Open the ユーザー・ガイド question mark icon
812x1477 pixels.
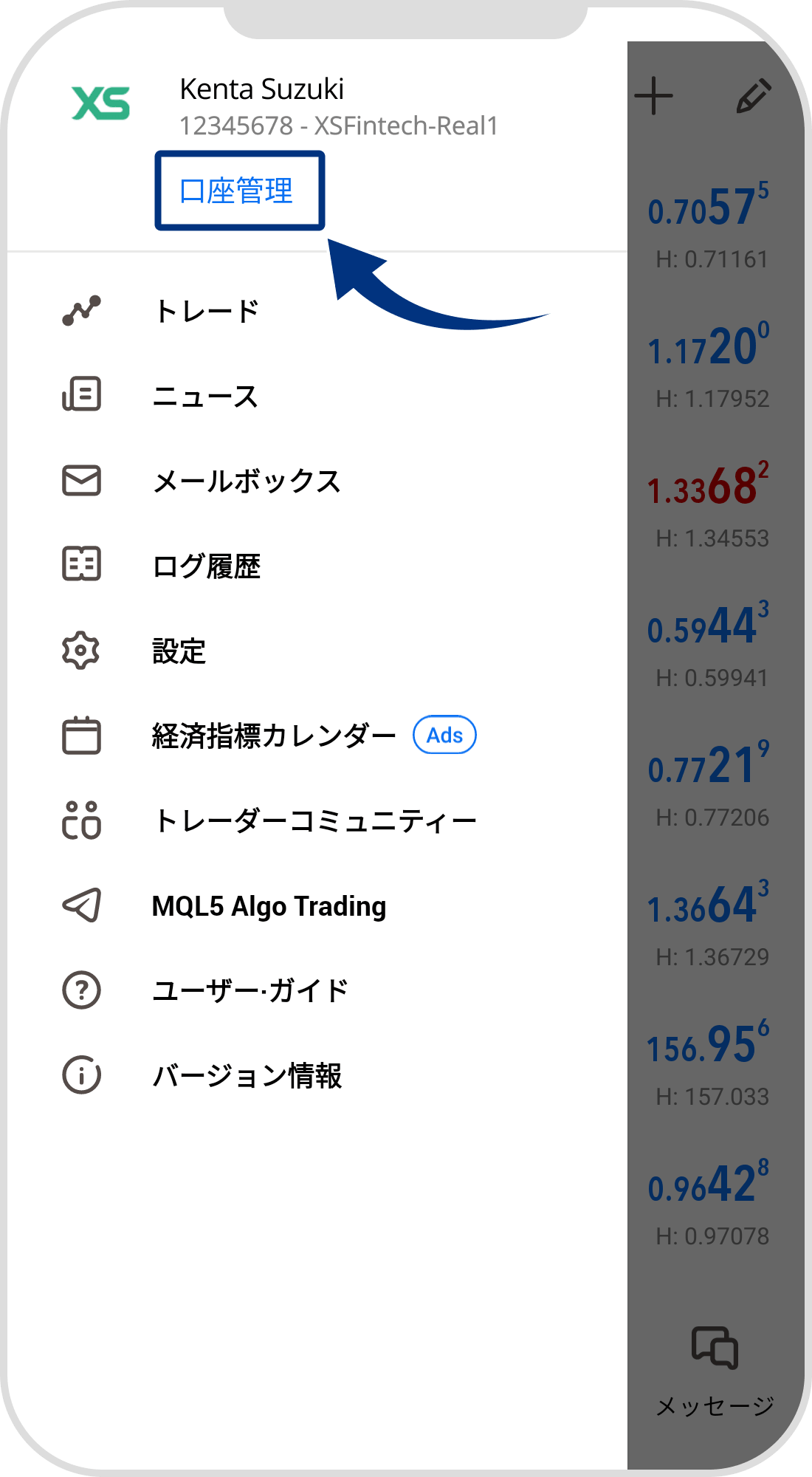(81, 990)
